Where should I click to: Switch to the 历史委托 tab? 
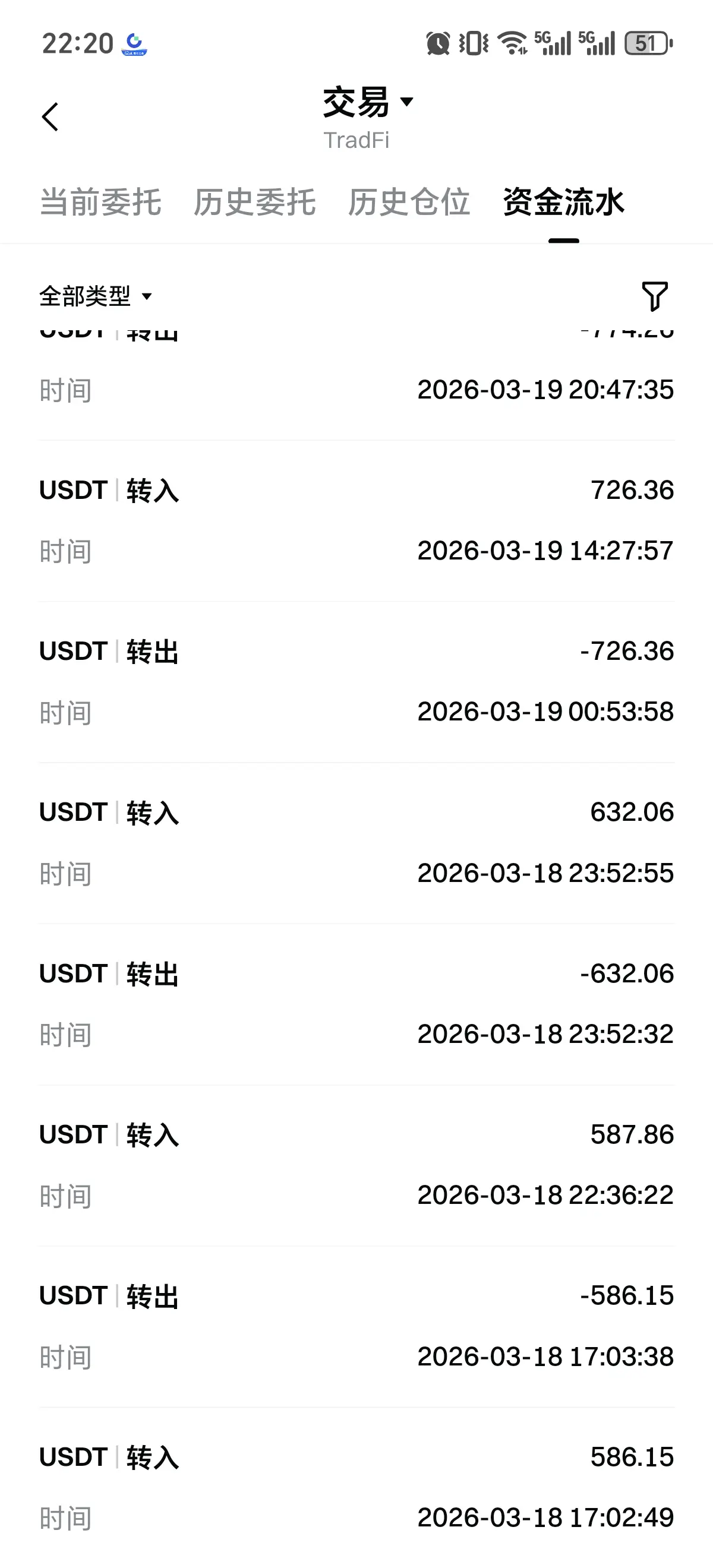[254, 202]
